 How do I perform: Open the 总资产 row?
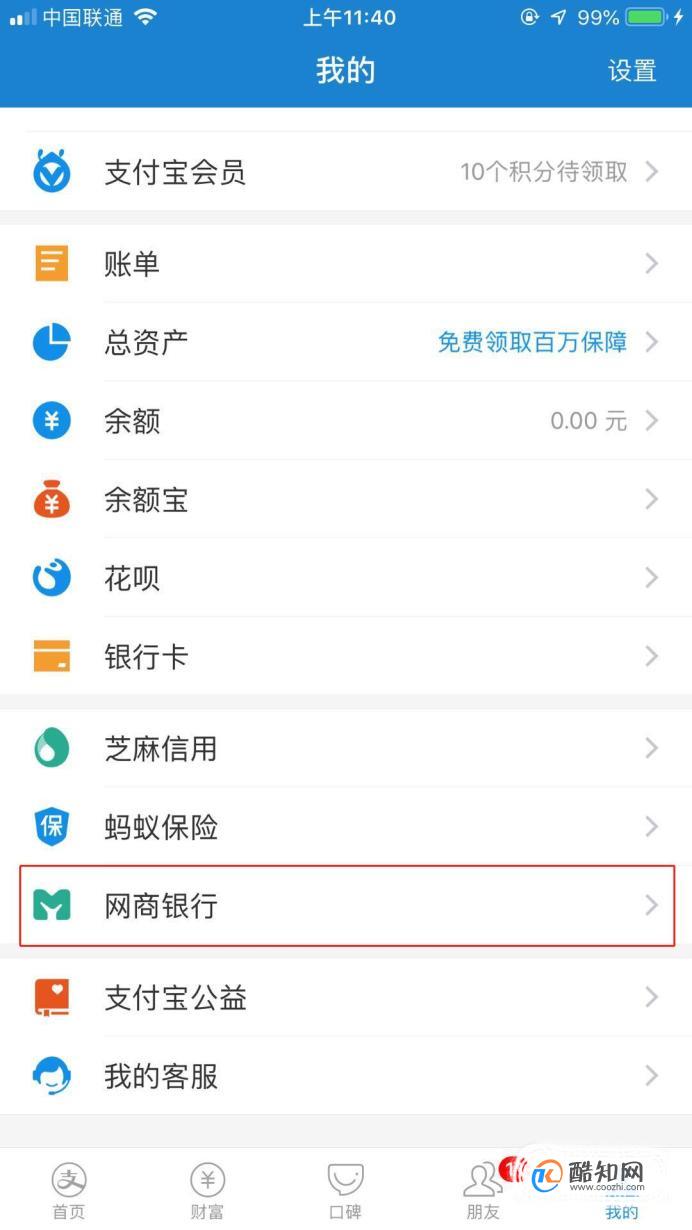click(345, 343)
